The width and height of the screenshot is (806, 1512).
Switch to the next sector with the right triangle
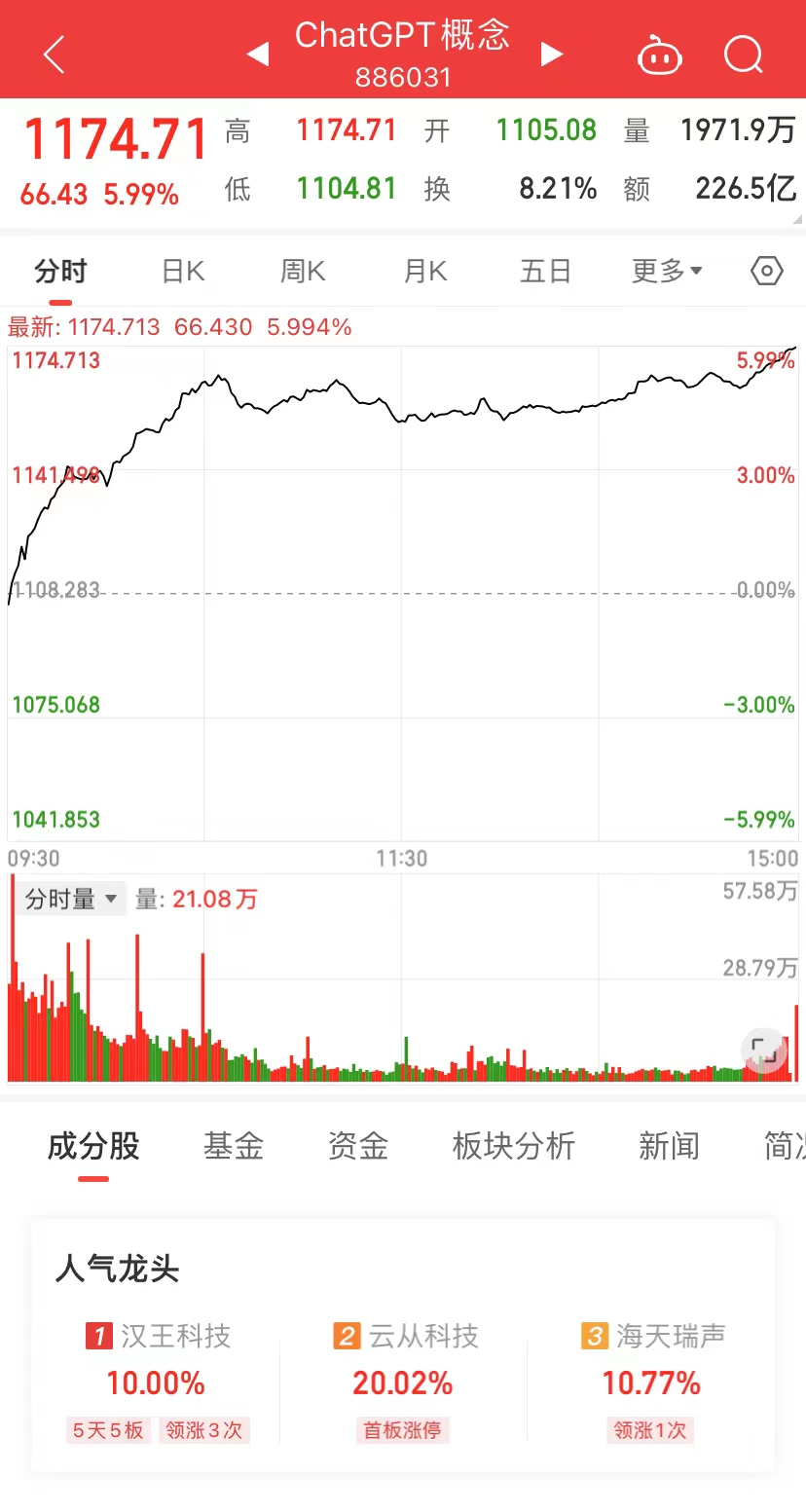552,55
